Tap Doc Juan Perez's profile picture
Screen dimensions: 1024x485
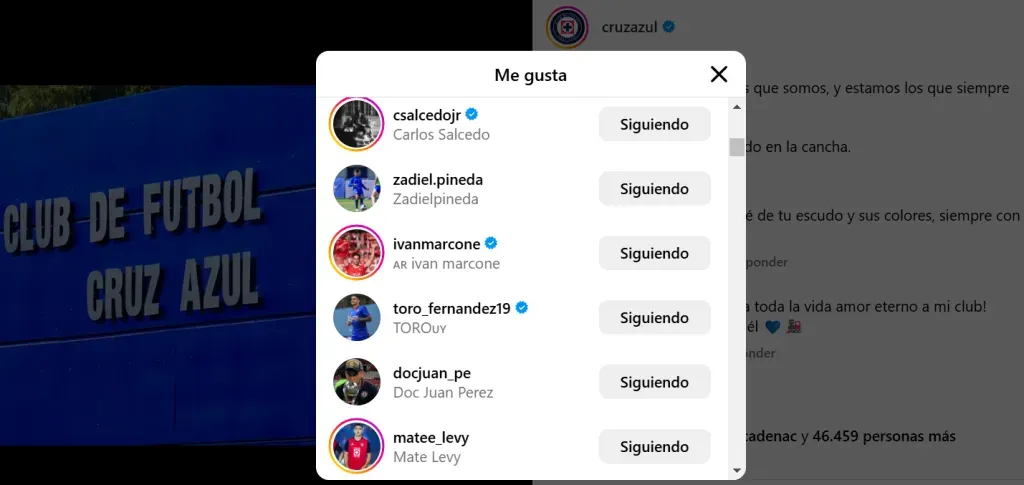[x=357, y=382]
